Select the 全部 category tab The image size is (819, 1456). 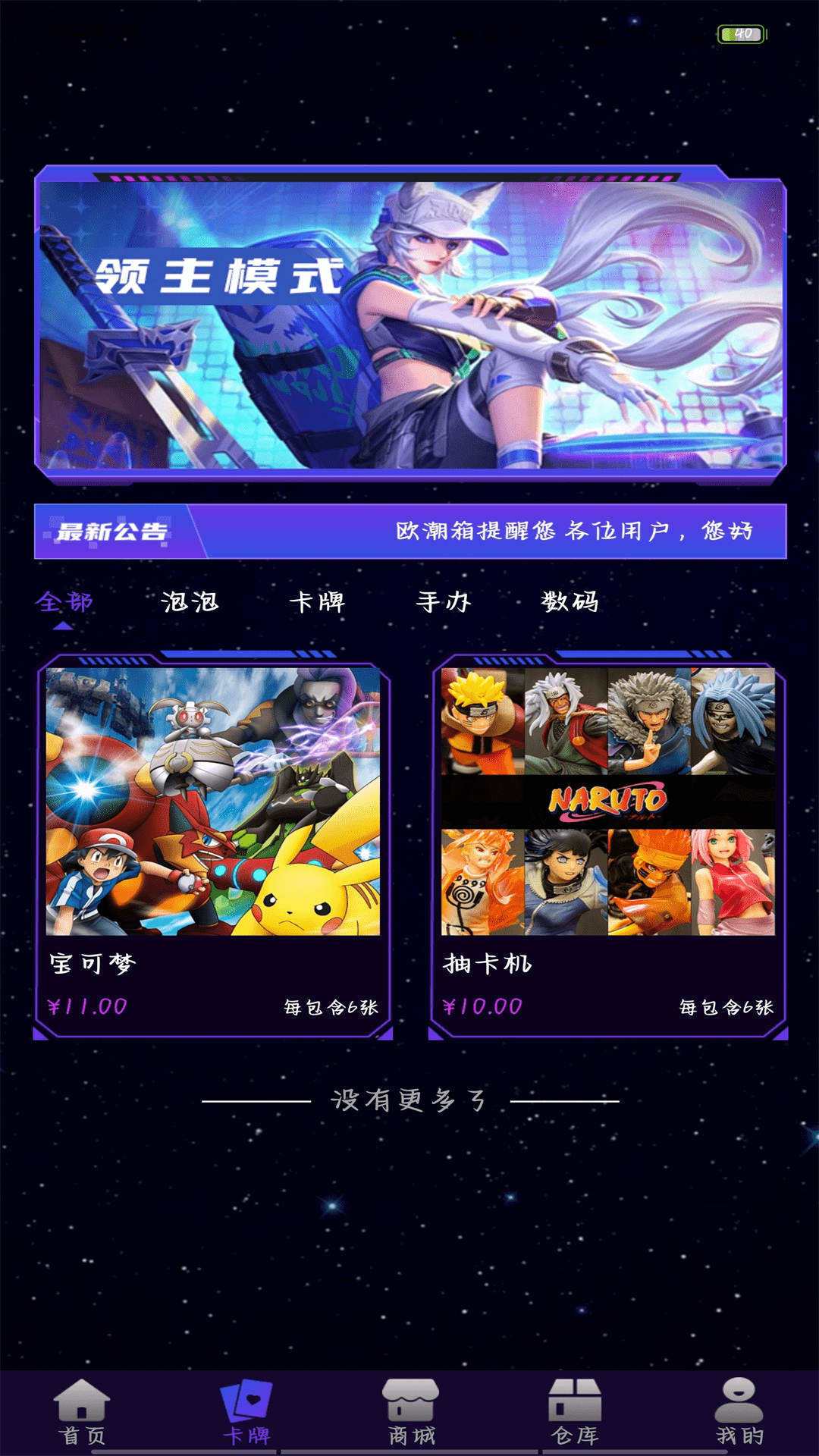(64, 602)
